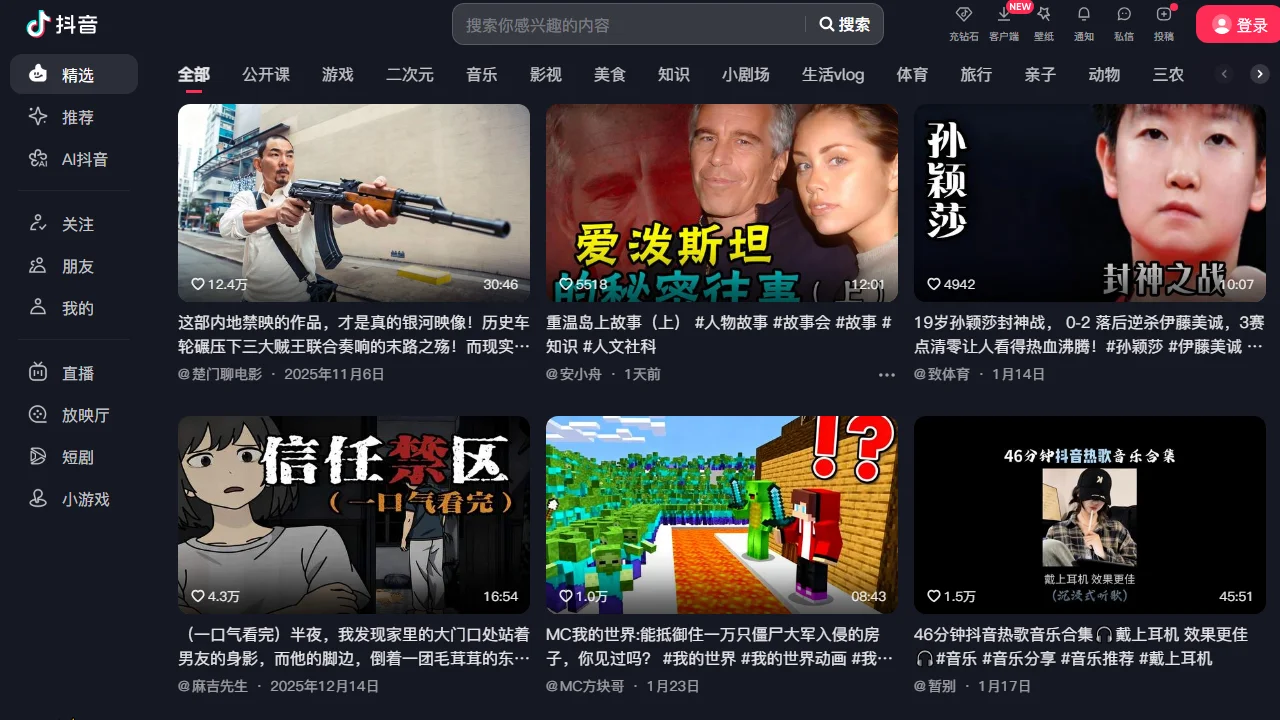The image size is (1280, 720).
Task: Open the 短剧 short drama section
Action: (76, 457)
